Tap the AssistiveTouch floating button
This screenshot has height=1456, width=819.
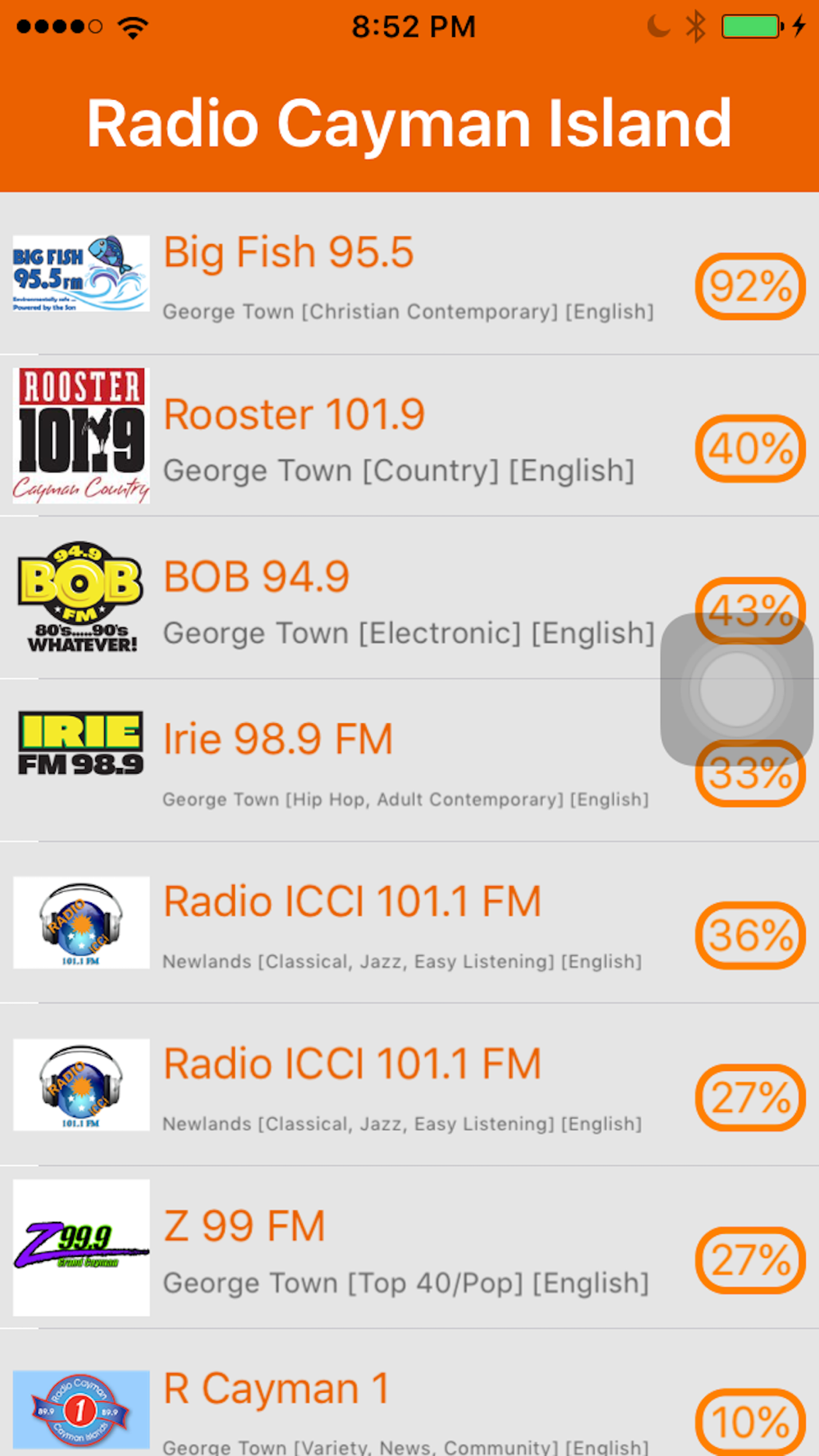click(x=737, y=690)
